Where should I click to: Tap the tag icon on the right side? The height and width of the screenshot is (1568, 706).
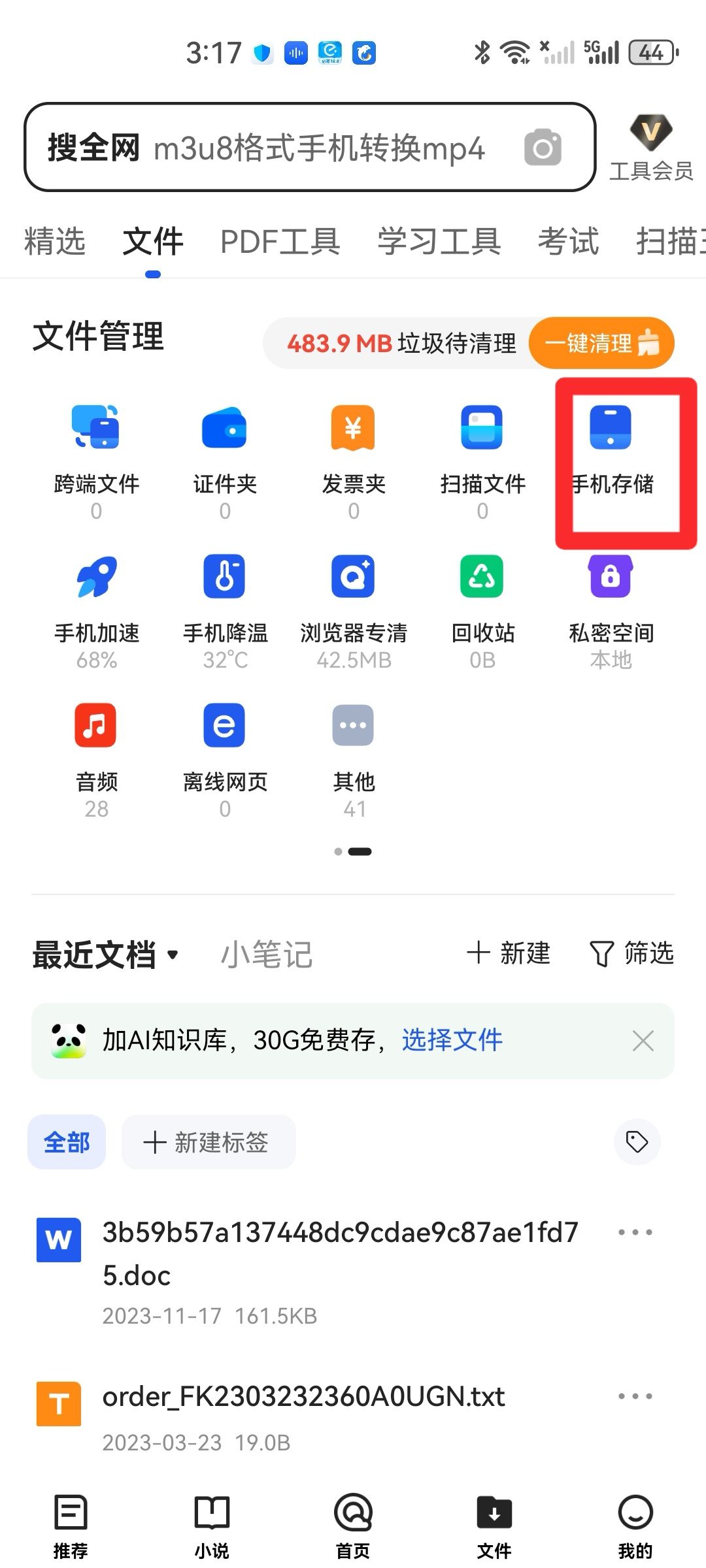(x=636, y=1141)
